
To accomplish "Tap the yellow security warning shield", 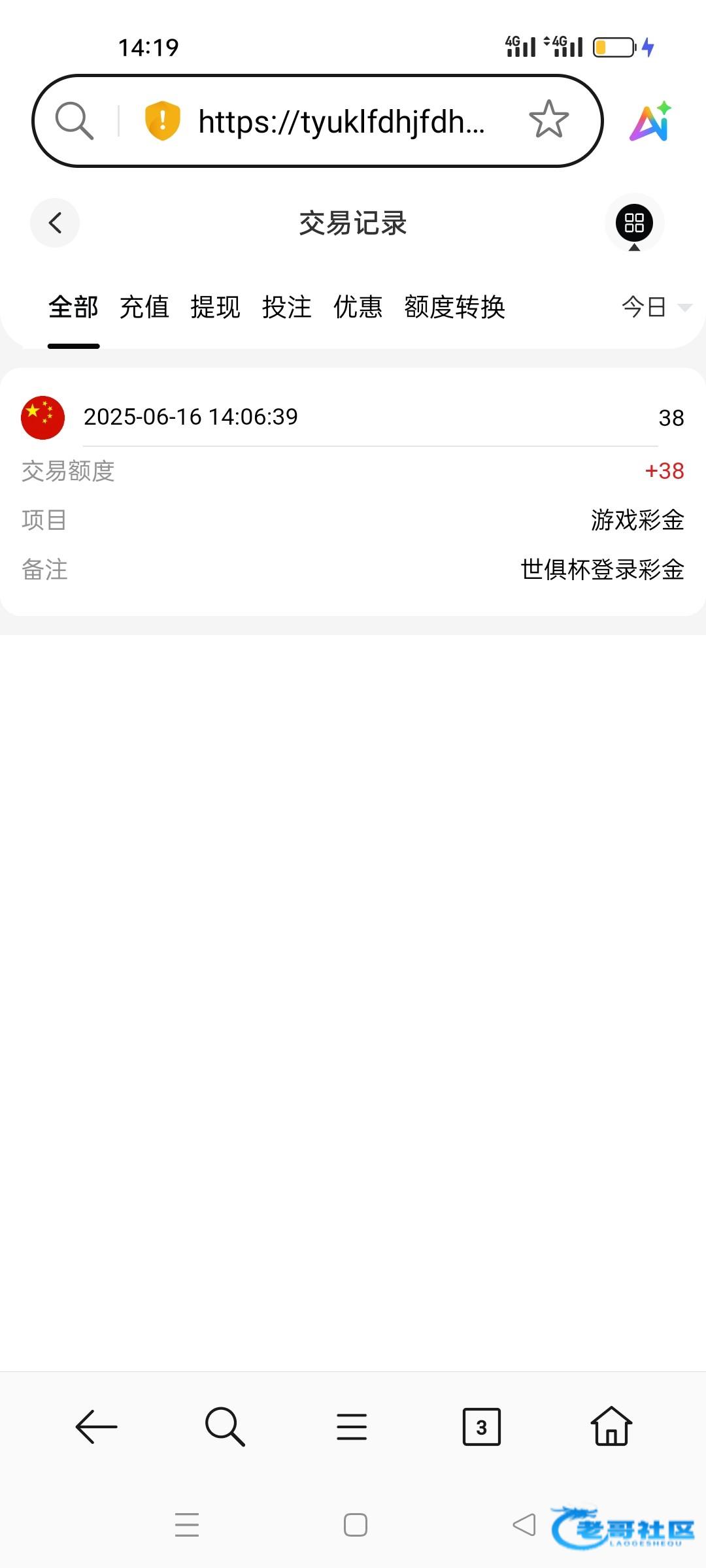I will pyautogui.click(x=162, y=121).
